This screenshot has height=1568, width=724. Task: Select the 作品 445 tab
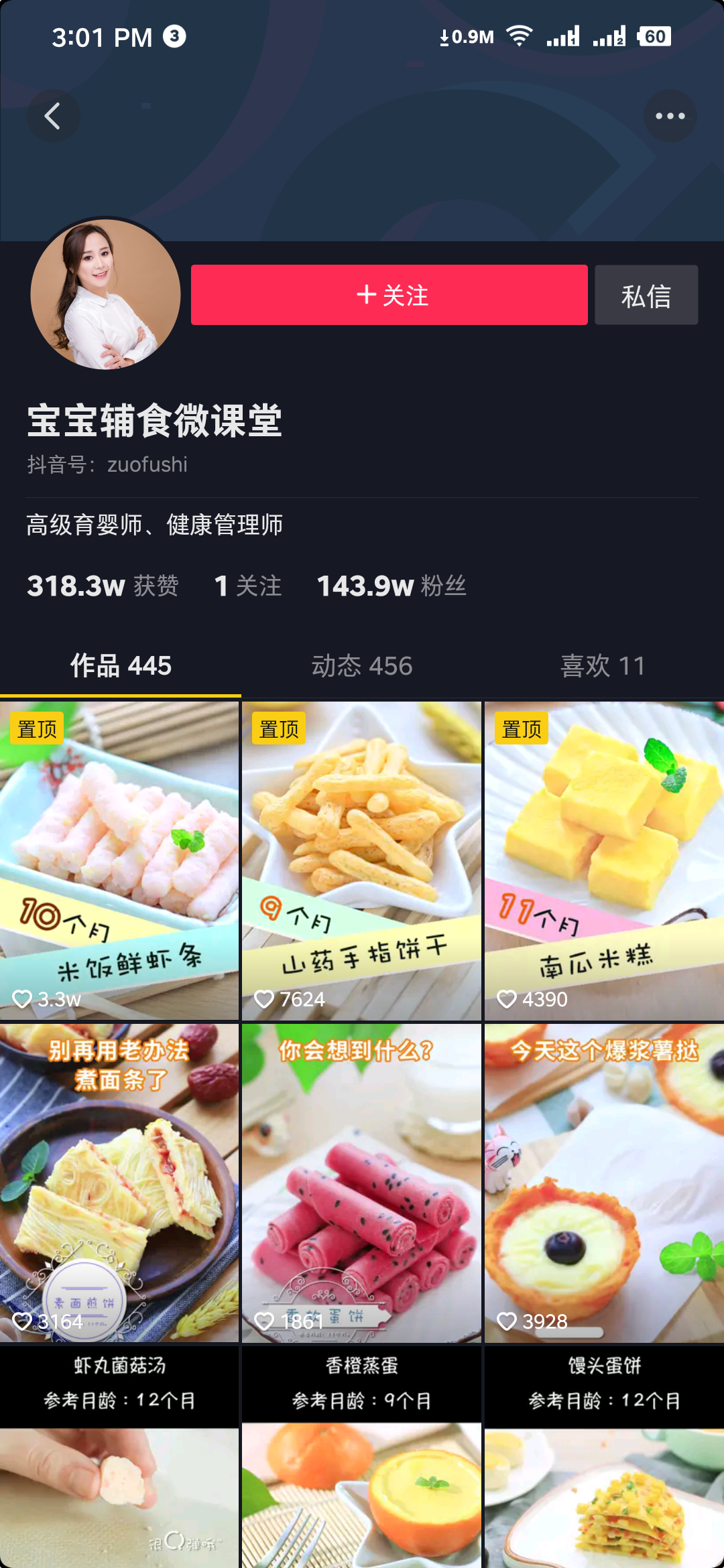click(x=121, y=666)
